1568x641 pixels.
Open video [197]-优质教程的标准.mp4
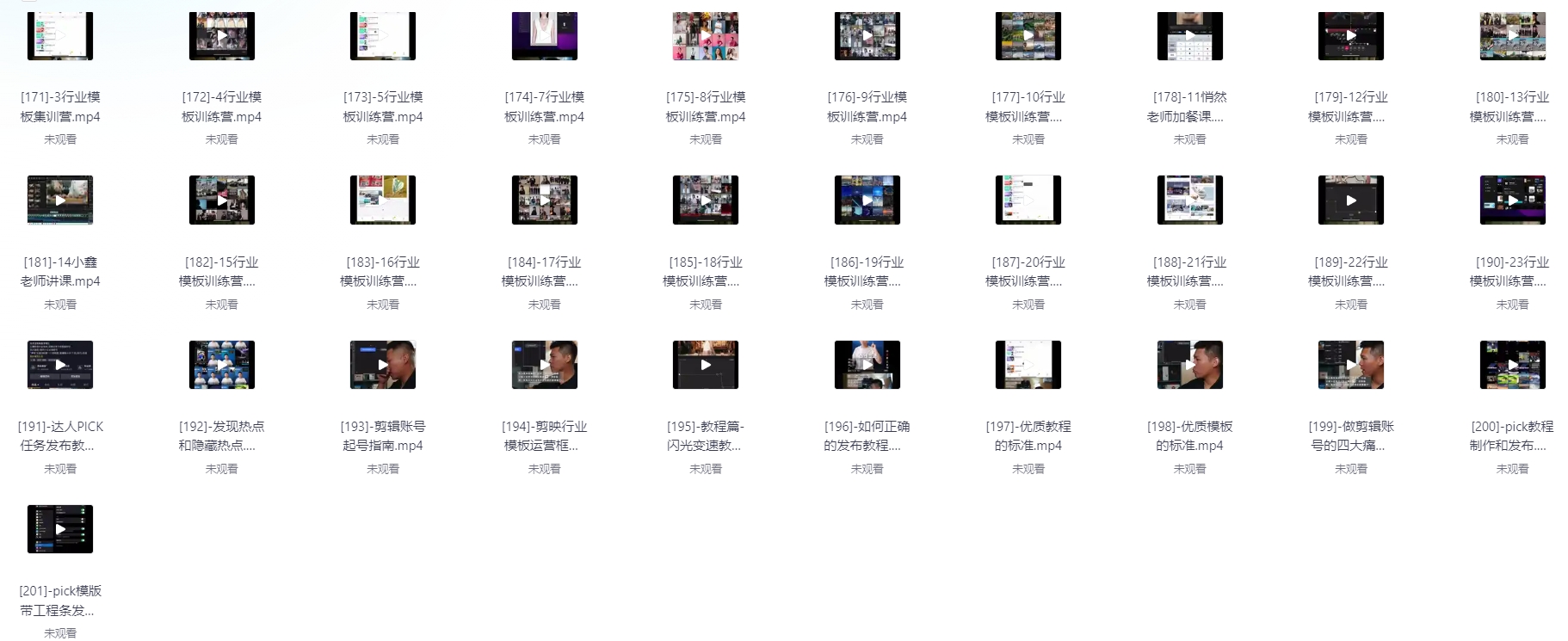[x=1028, y=365]
